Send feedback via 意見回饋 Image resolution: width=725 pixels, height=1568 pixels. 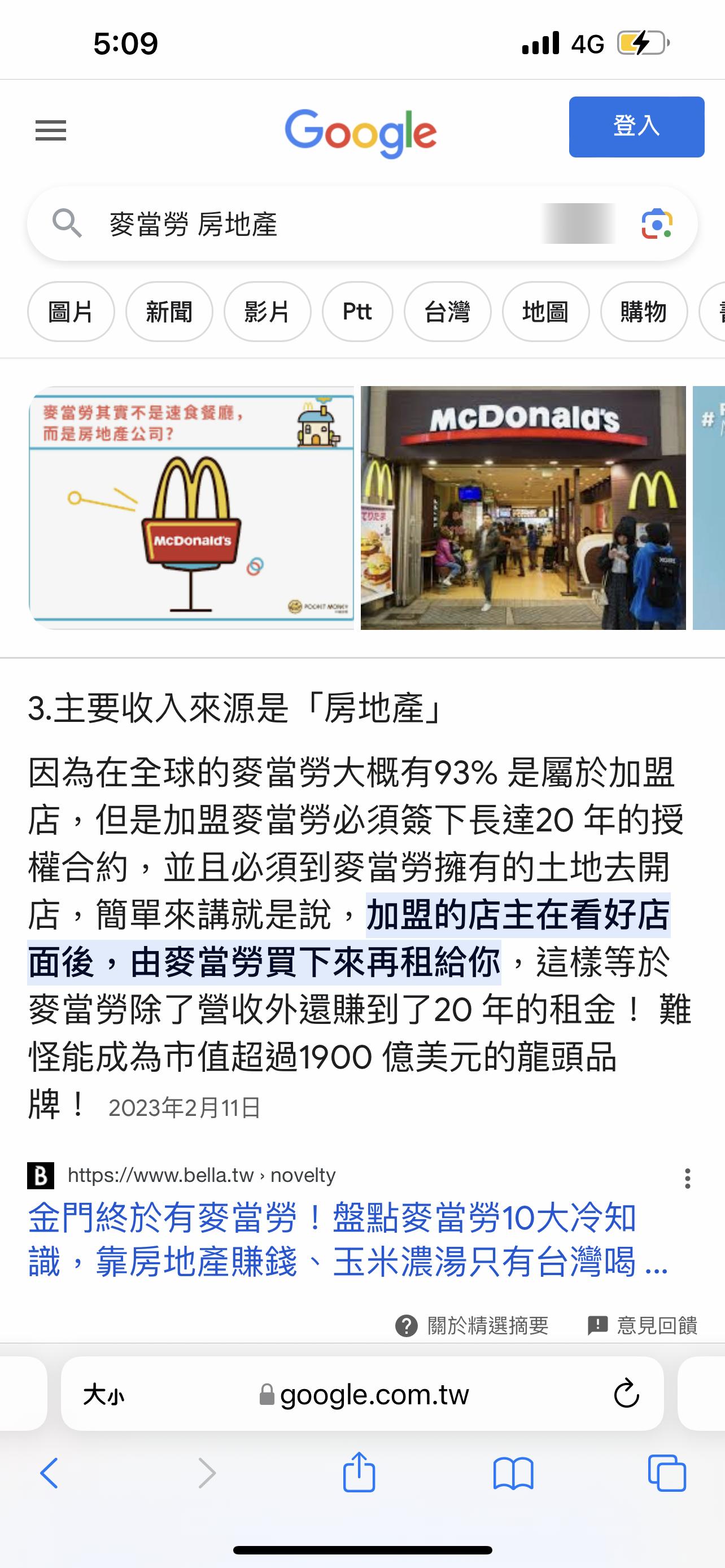click(x=643, y=1325)
